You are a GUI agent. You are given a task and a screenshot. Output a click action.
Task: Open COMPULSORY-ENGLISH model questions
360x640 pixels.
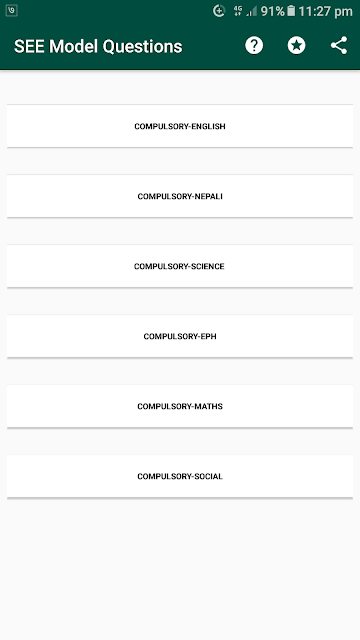180,126
